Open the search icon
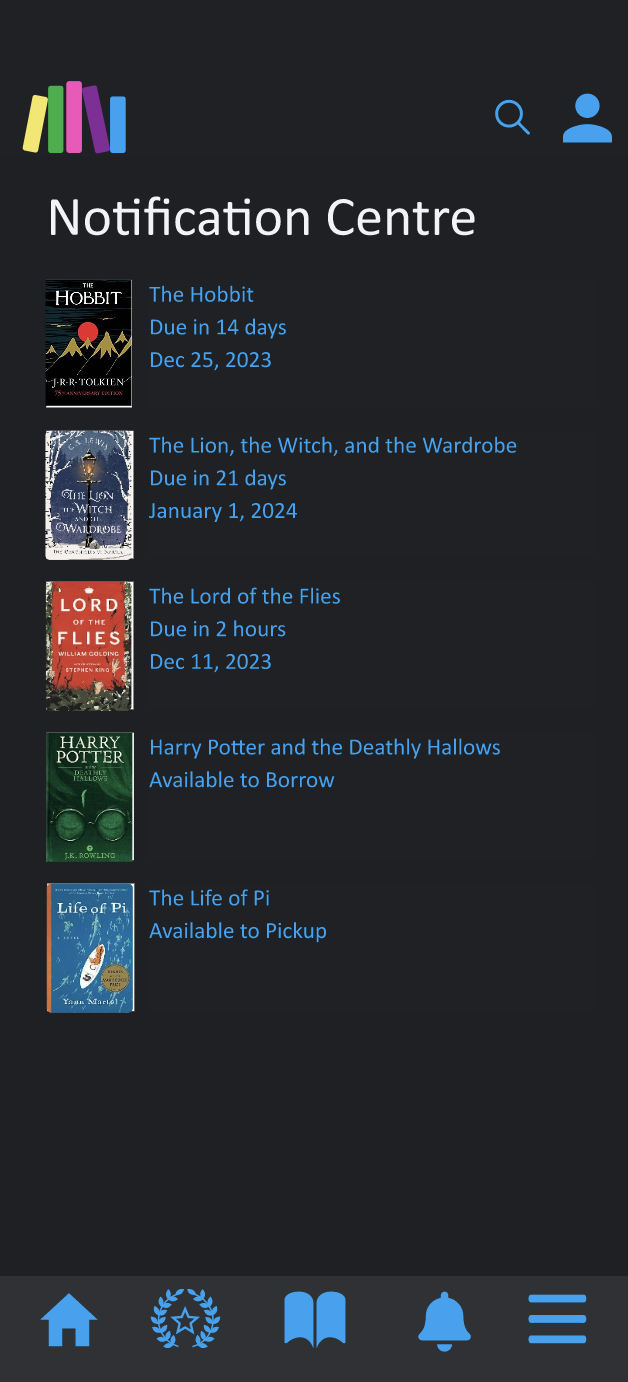This screenshot has width=628, height=1382. coord(512,118)
